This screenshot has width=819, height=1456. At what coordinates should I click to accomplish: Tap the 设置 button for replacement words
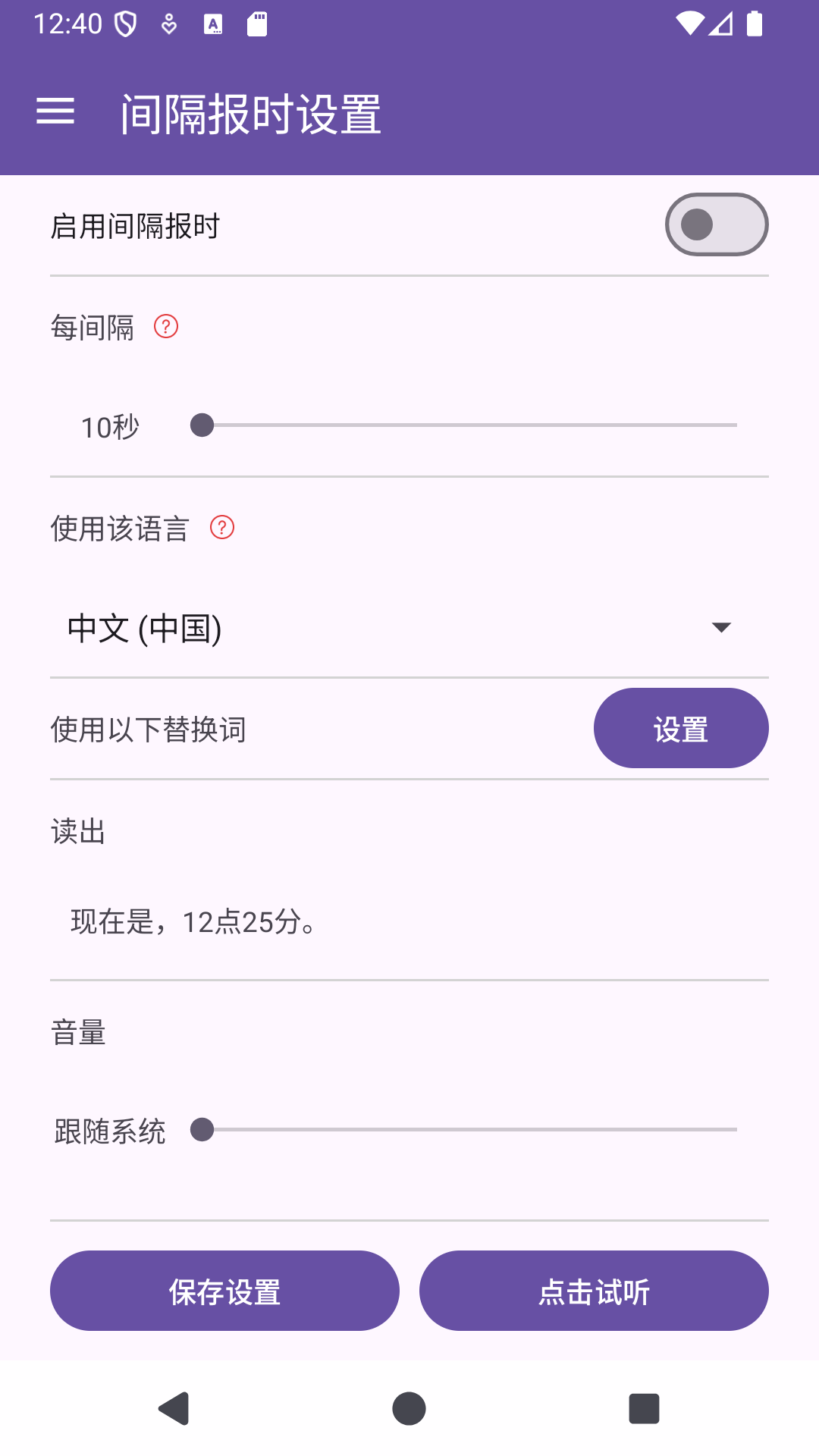680,727
